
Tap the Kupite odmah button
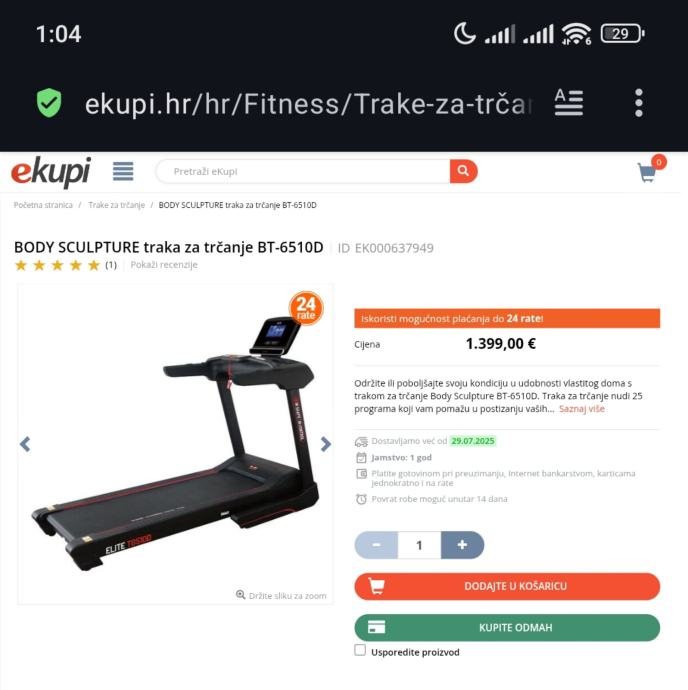click(x=507, y=627)
